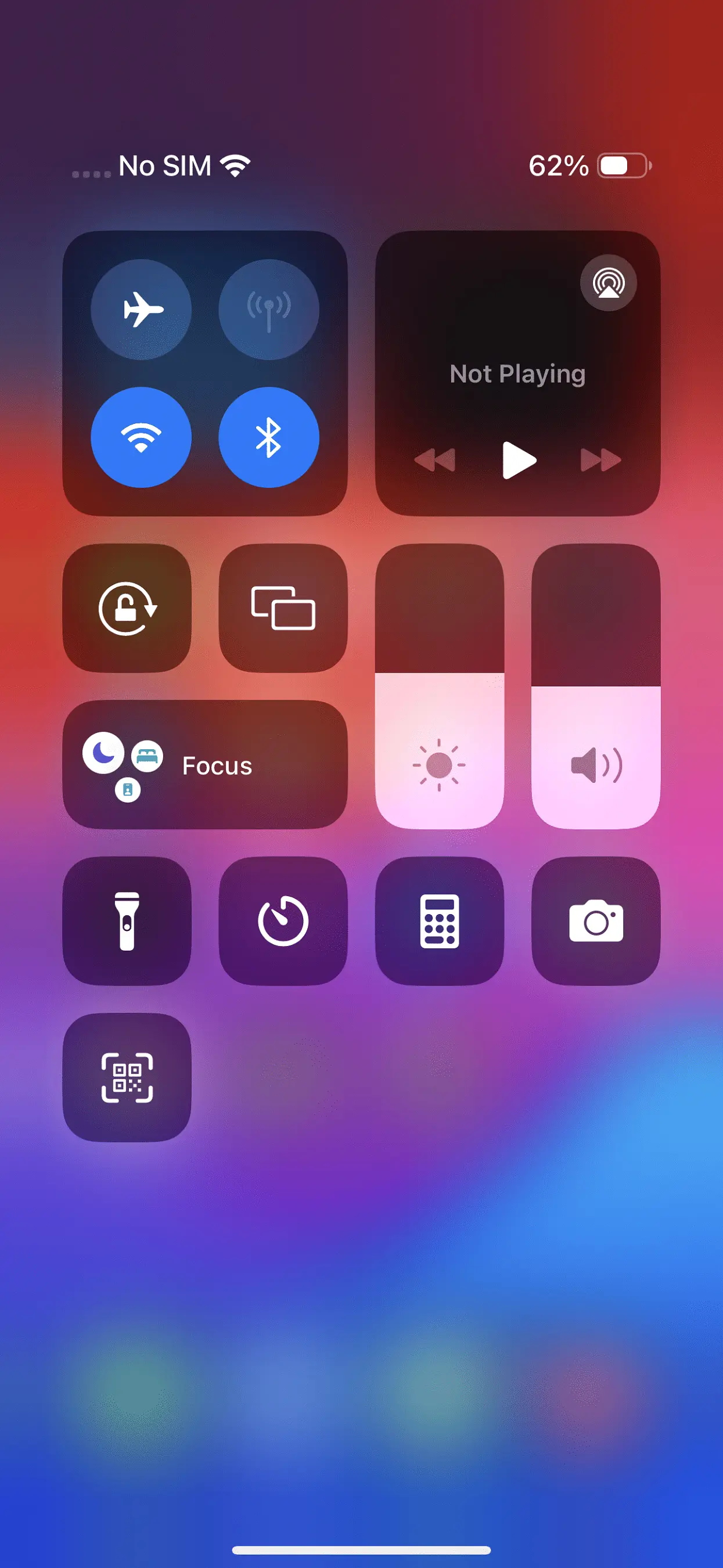This screenshot has width=723, height=1568.
Task: Open the QR code scanner
Action: click(127, 1077)
